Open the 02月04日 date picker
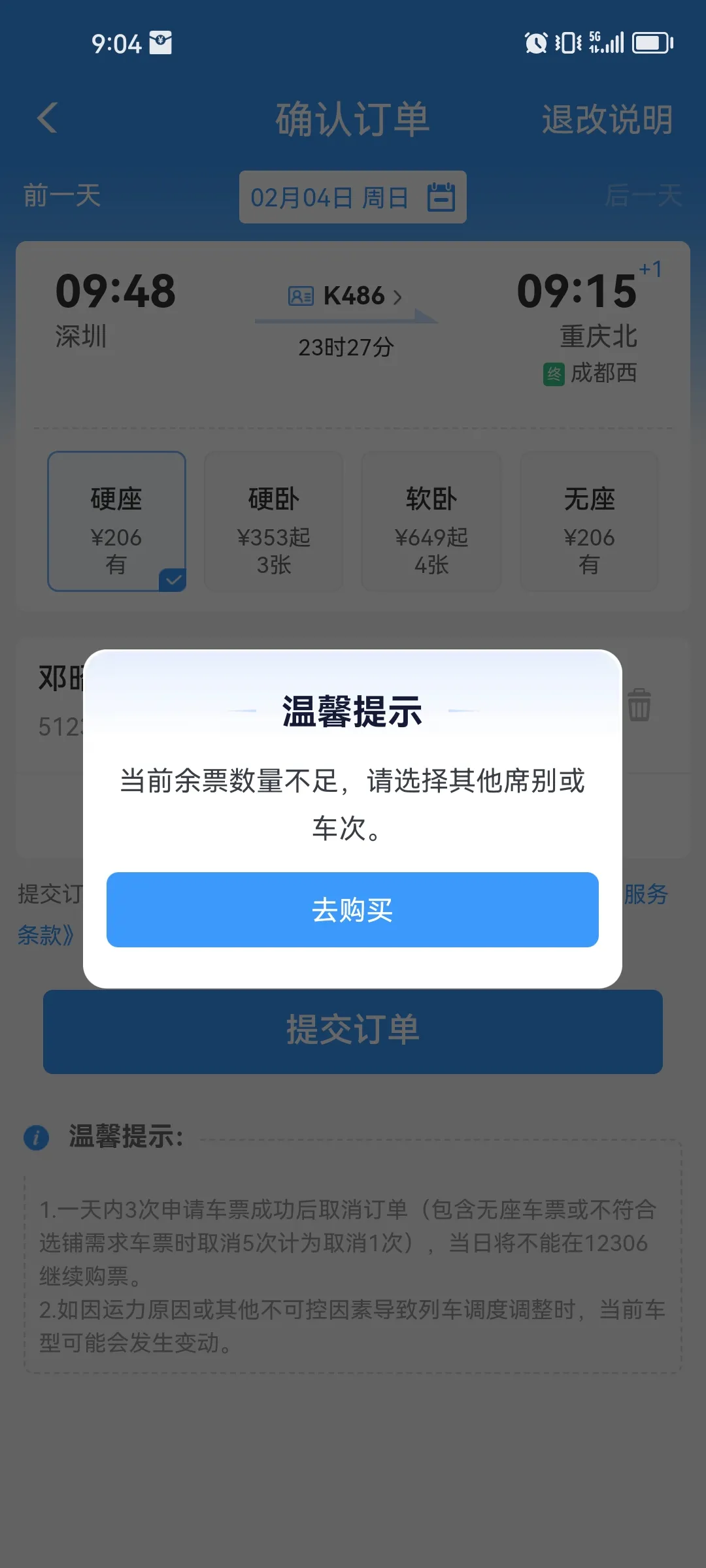This screenshot has width=706, height=1568. [x=352, y=197]
